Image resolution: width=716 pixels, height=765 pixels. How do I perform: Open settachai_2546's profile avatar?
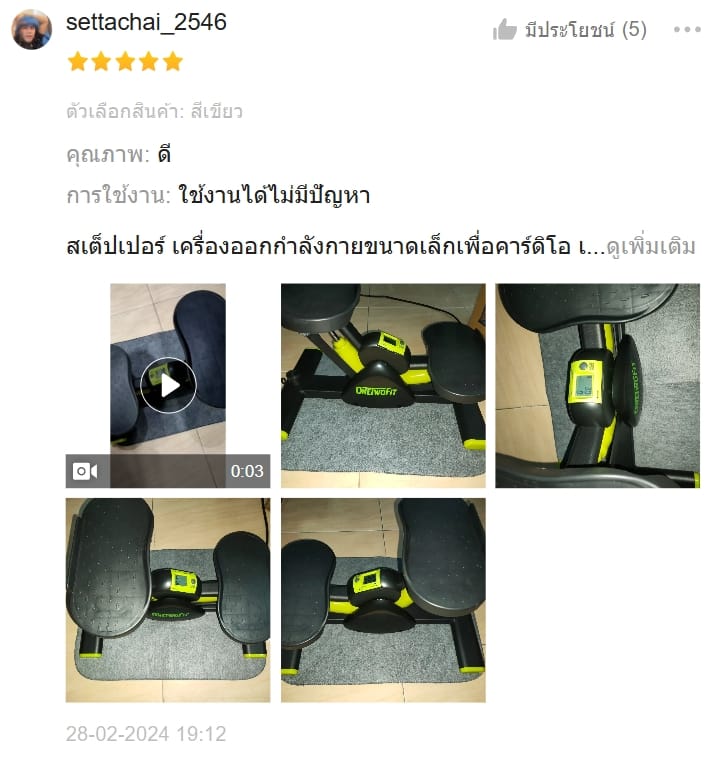point(31,30)
